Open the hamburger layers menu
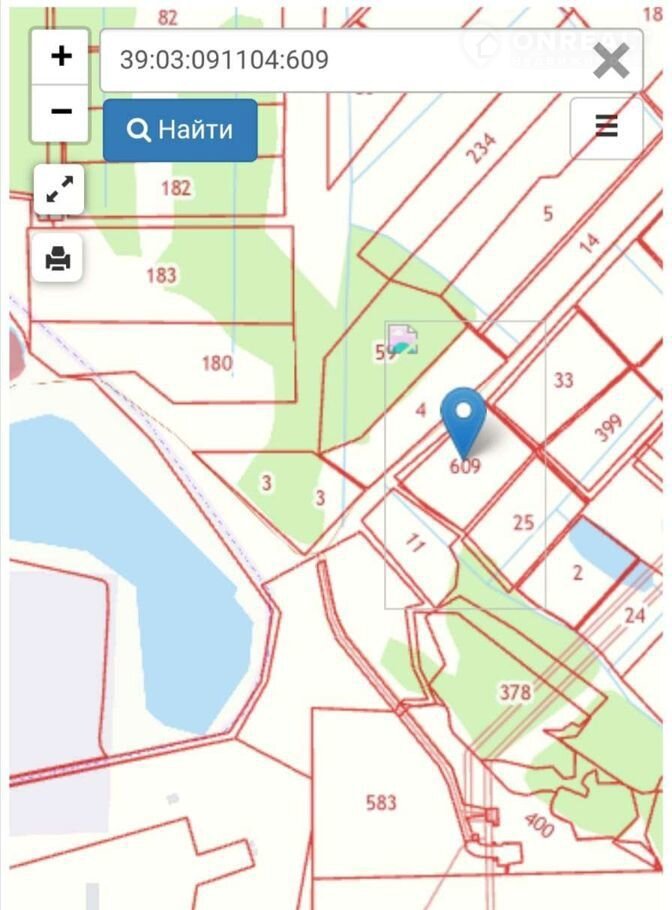672x910 pixels. tap(606, 127)
